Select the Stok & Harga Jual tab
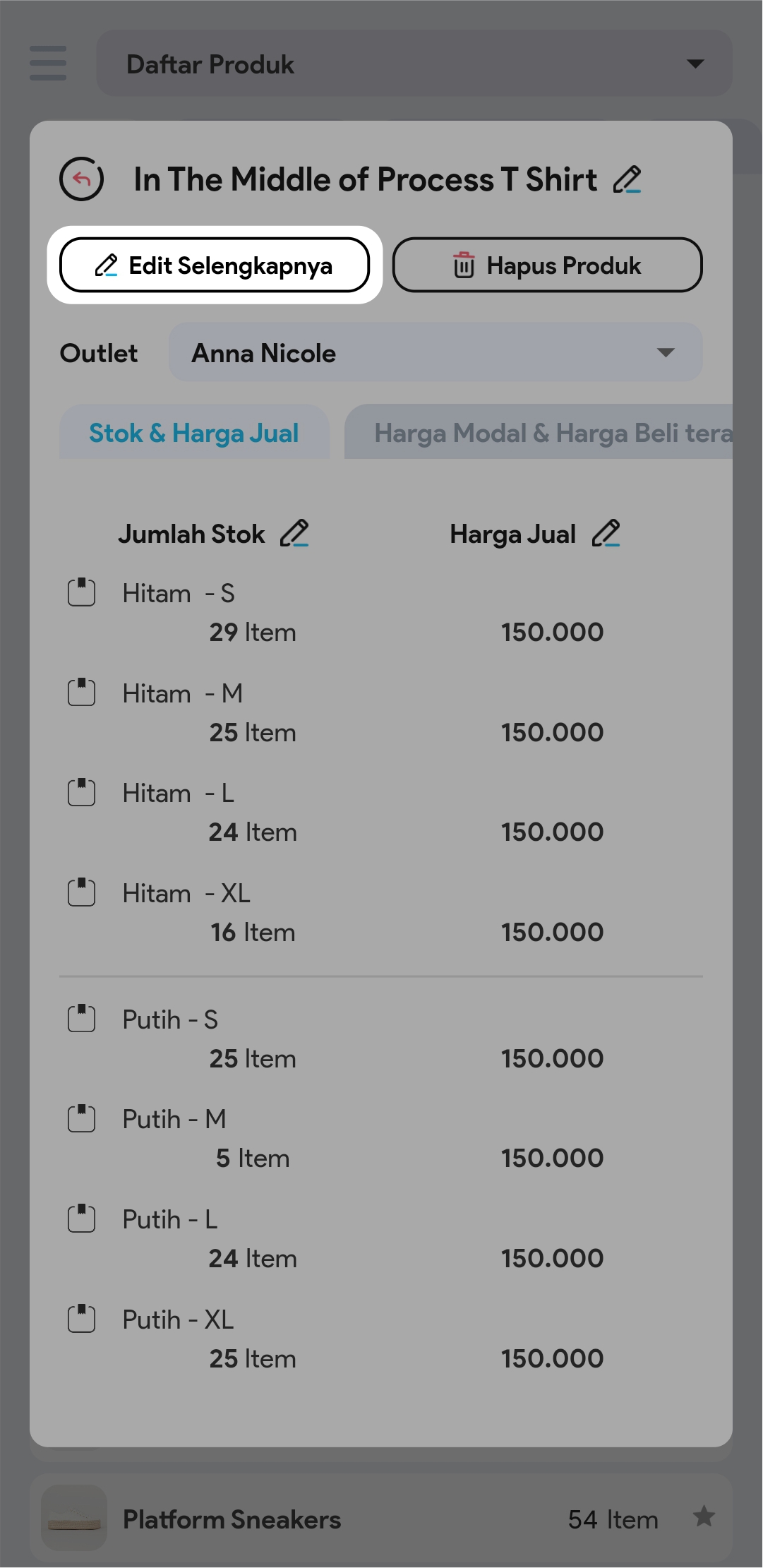 pyautogui.click(x=194, y=433)
